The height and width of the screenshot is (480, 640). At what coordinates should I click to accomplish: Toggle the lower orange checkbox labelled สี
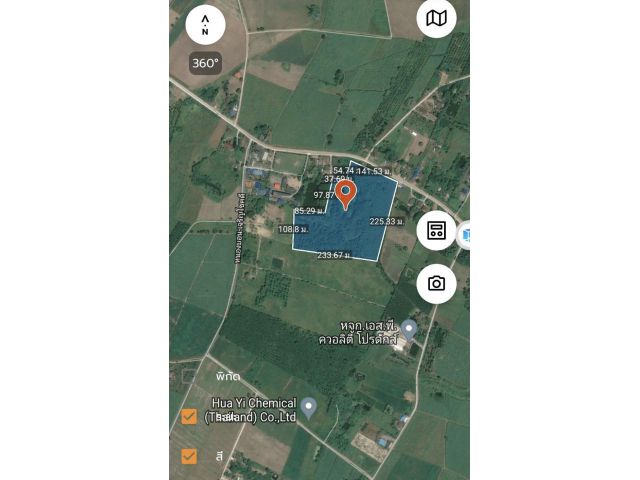point(189,456)
